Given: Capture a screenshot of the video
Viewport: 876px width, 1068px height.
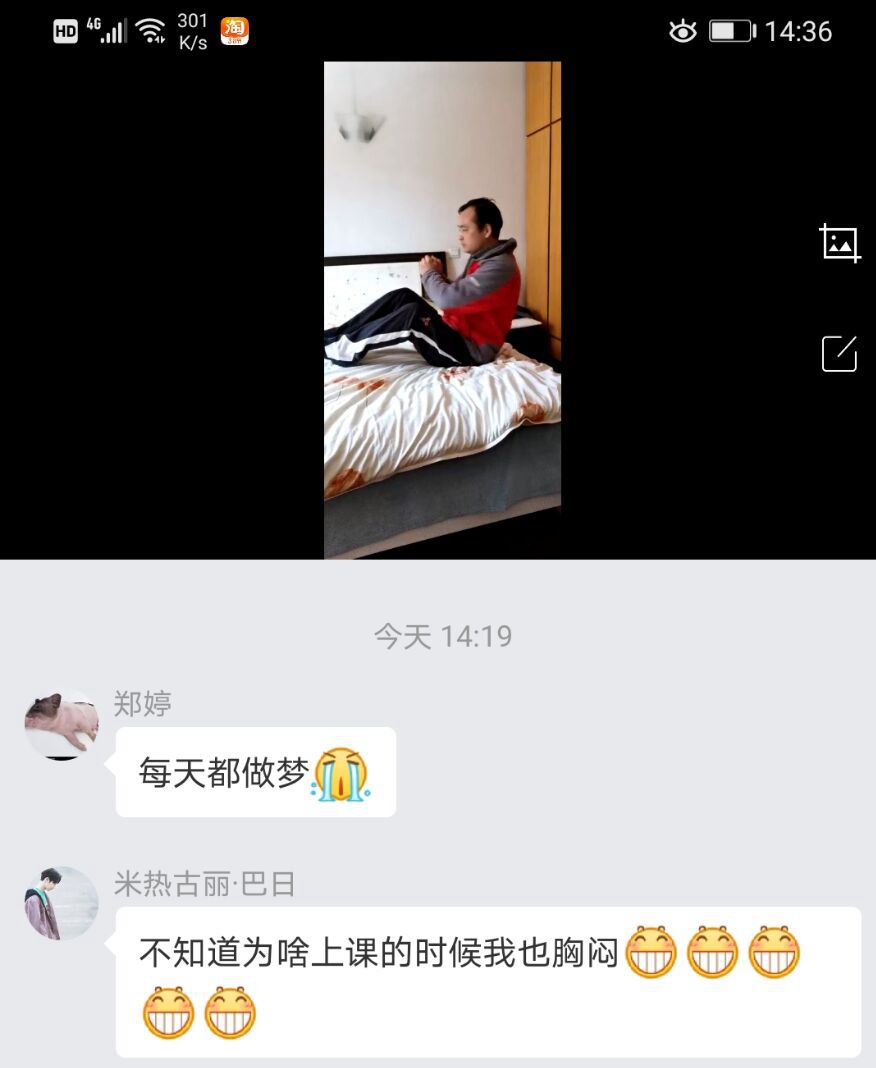Looking at the screenshot, I should click(839, 243).
